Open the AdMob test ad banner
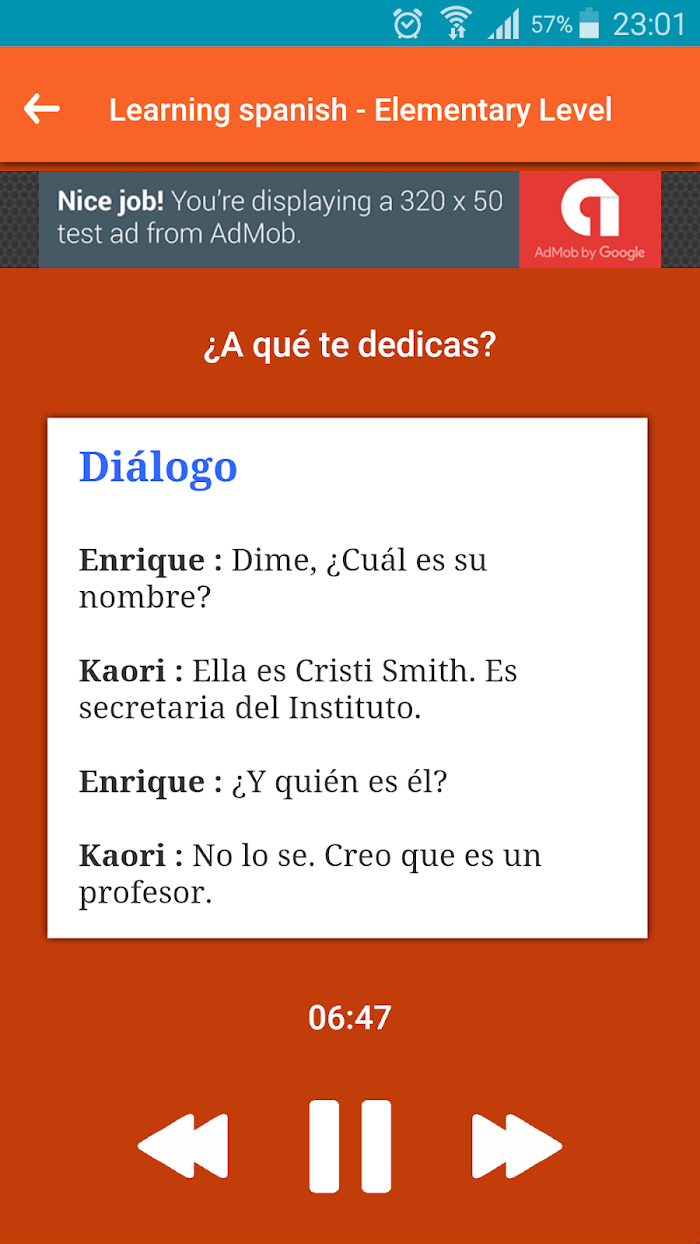This screenshot has width=700, height=1244. (350, 219)
